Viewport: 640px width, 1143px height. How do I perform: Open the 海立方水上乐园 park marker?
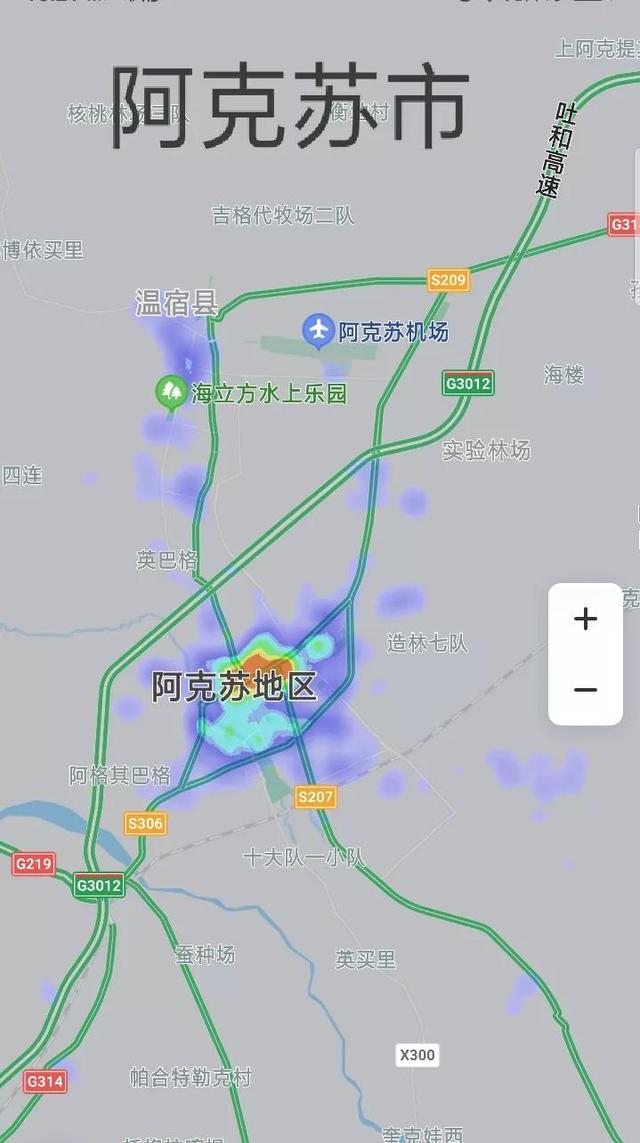[x=171, y=393]
